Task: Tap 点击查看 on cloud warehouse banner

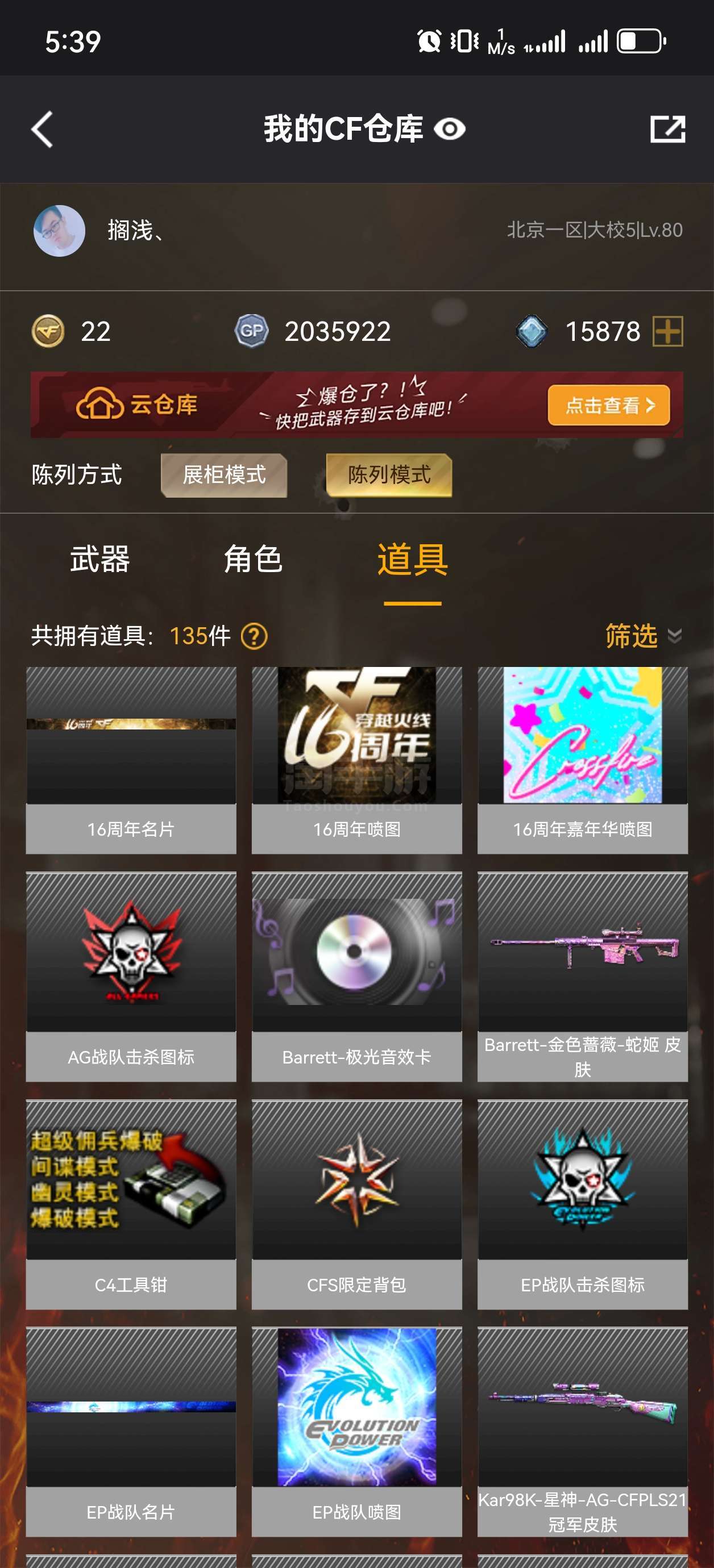Action: tap(609, 404)
